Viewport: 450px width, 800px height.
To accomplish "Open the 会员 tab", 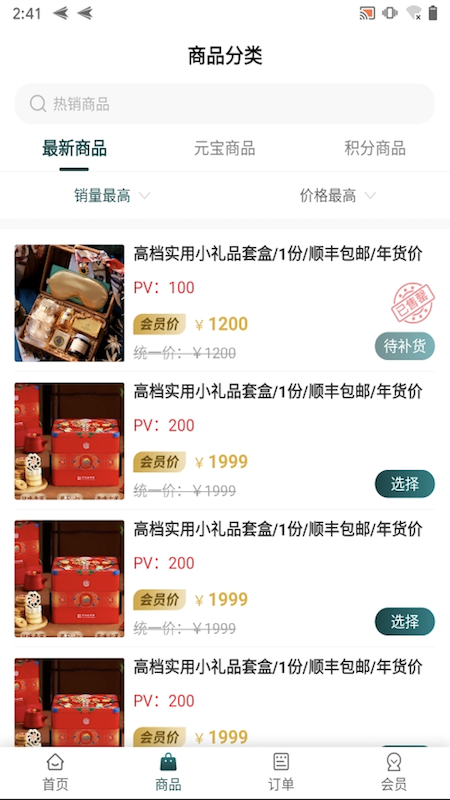I will [x=394, y=772].
